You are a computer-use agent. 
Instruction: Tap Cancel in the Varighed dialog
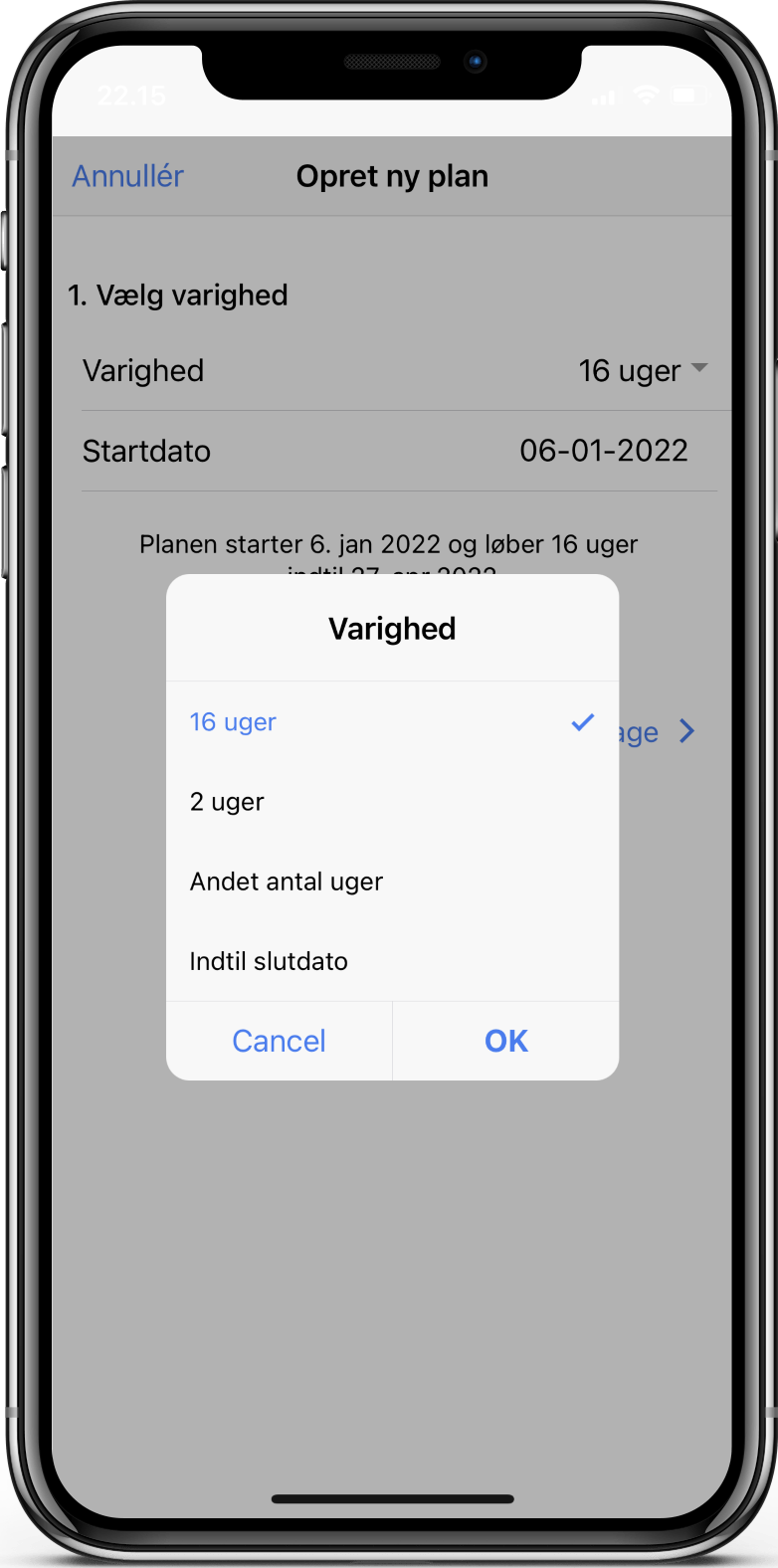279,1041
